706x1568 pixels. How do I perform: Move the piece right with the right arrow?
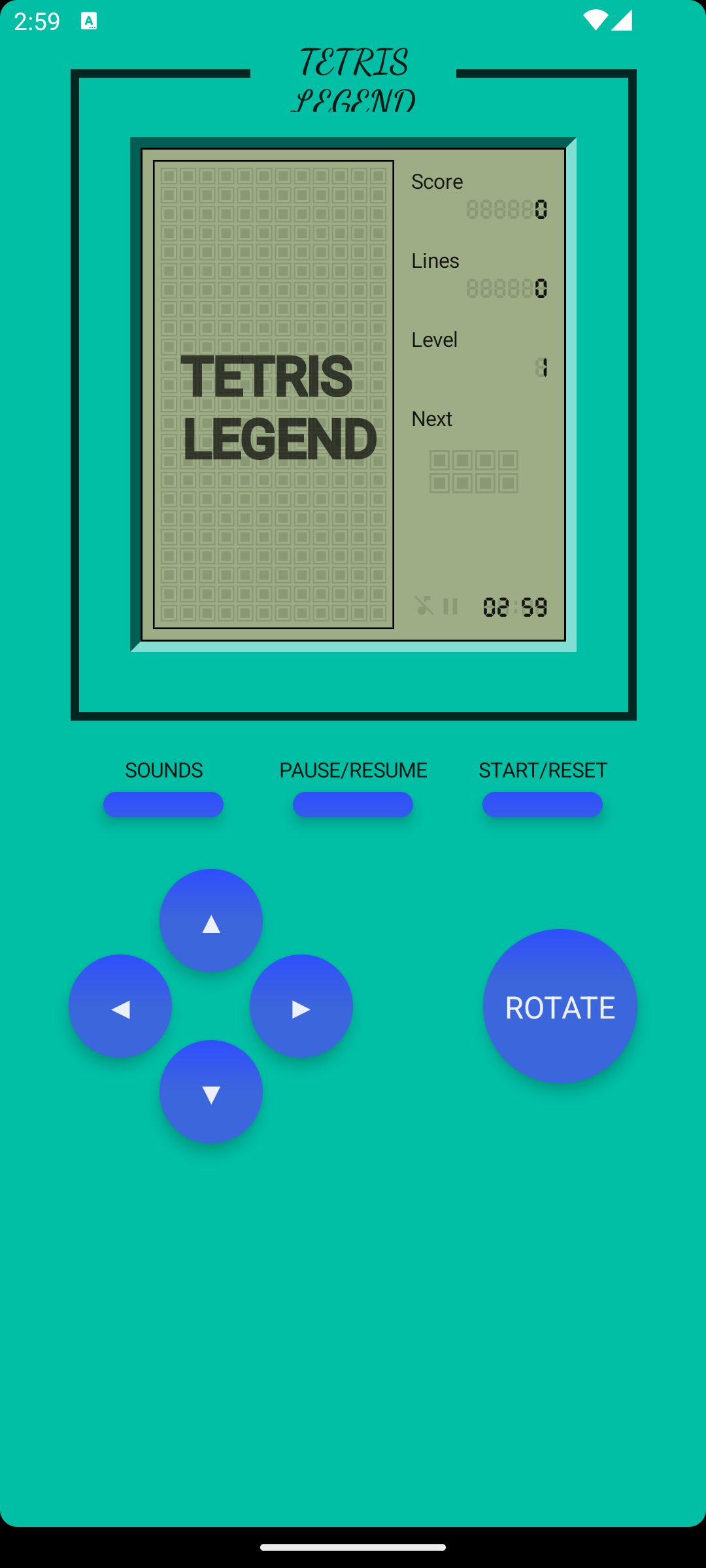[301, 1006]
